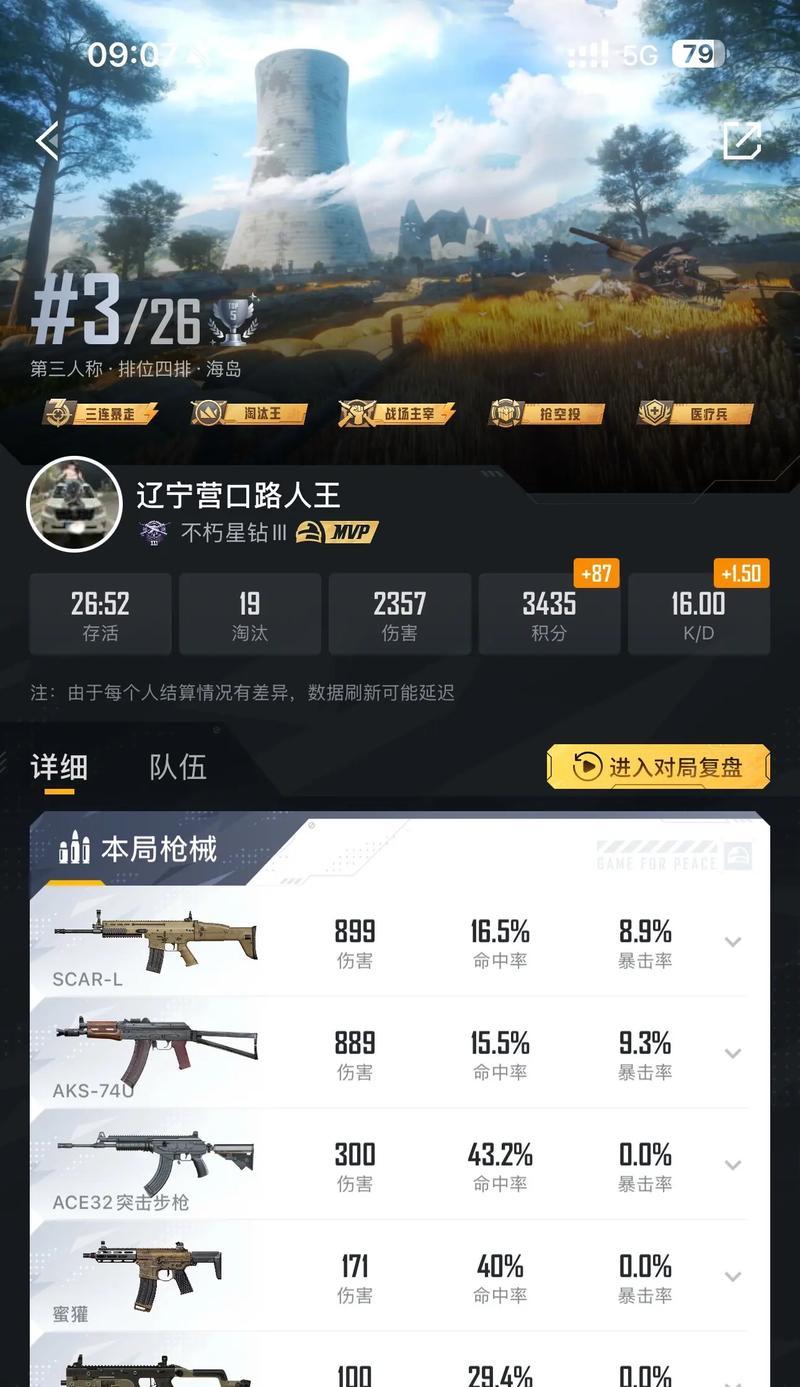Screen dimensions: 800x1387
Task: Open the 淘汰王 badge
Action: [x=249, y=413]
